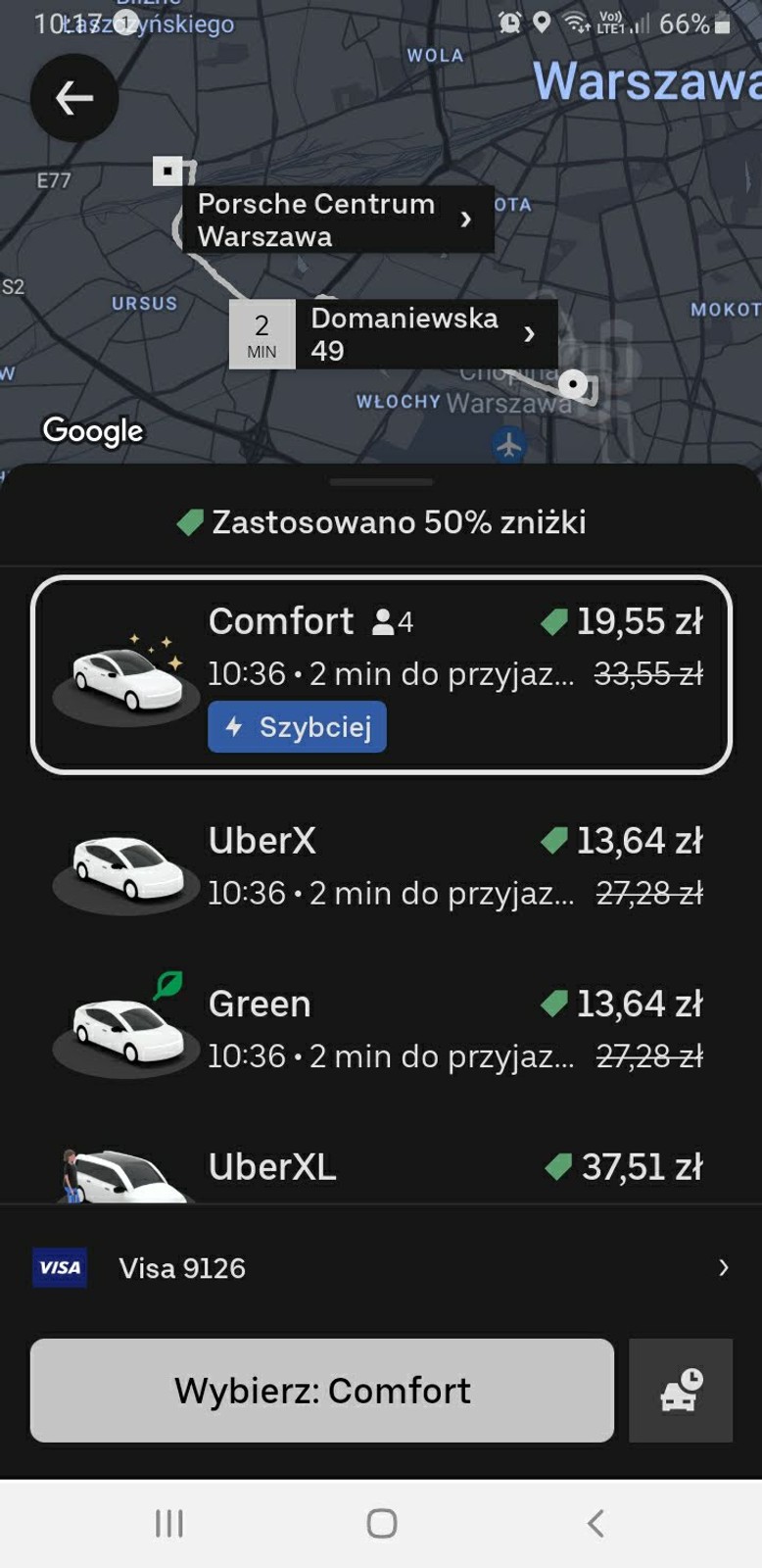Expand Porsche Centrum Warszawa pickup details

pos(338,220)
